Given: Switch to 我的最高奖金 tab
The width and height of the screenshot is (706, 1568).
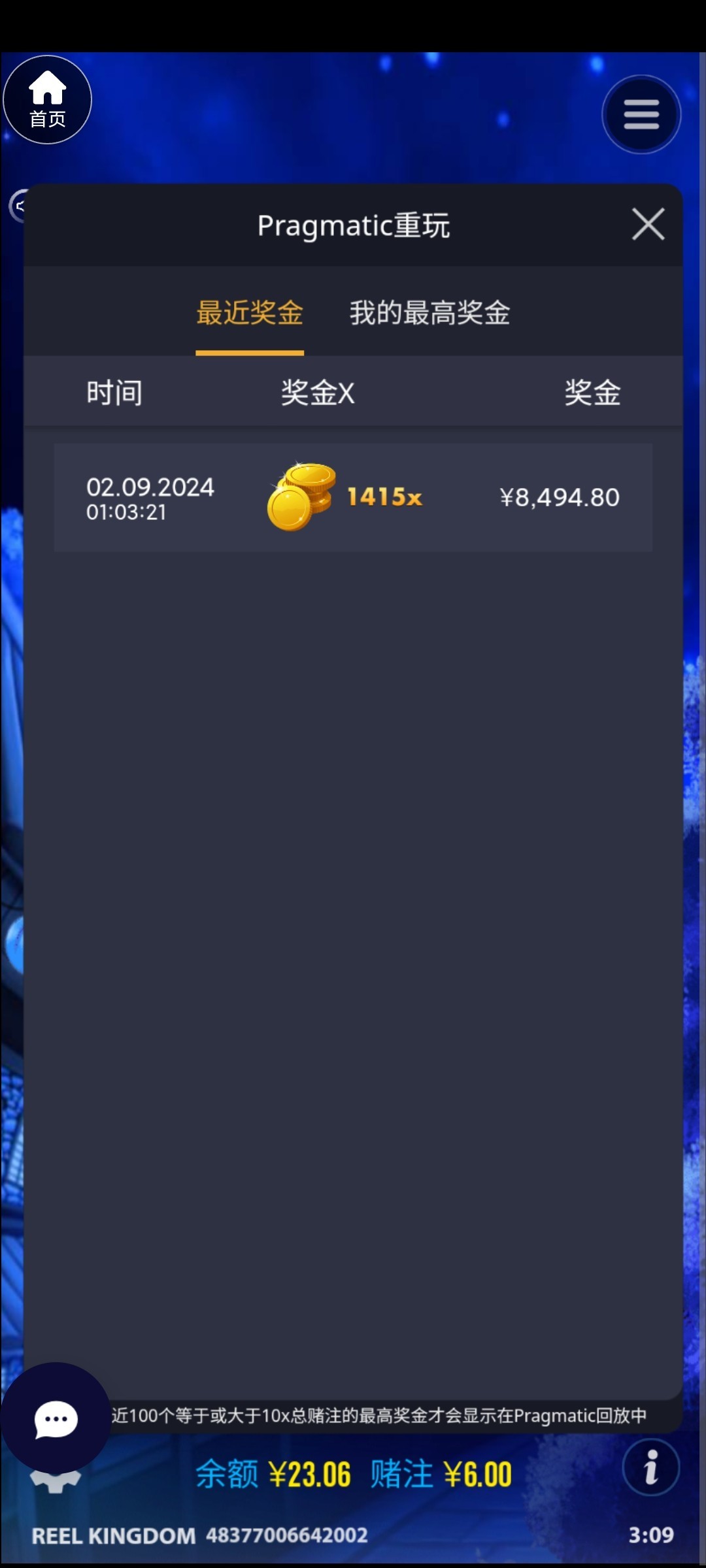Looking at the screenshot, I should 429,313.
